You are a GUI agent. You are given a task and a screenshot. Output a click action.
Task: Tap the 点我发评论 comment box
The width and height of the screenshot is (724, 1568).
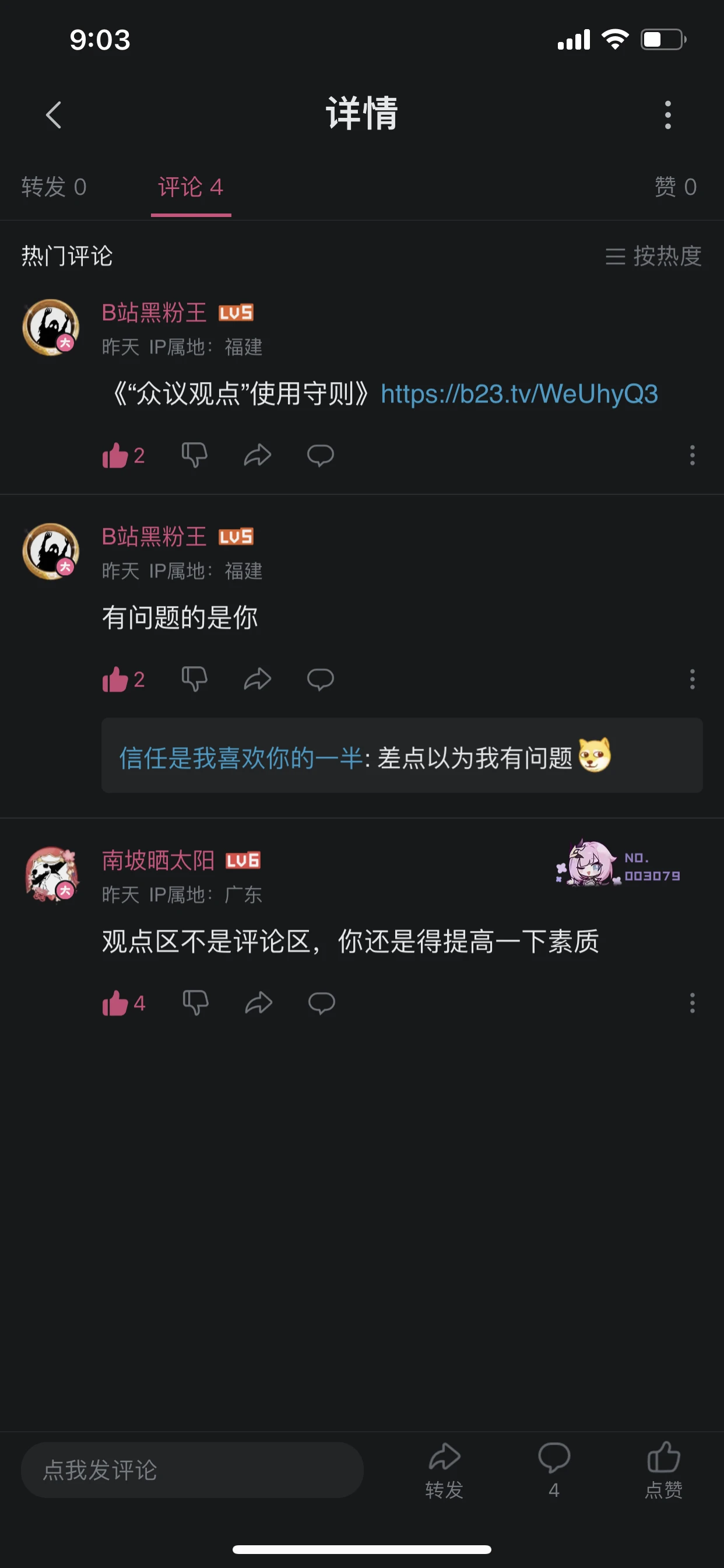pyautogui.click(x=192, y=1470)
